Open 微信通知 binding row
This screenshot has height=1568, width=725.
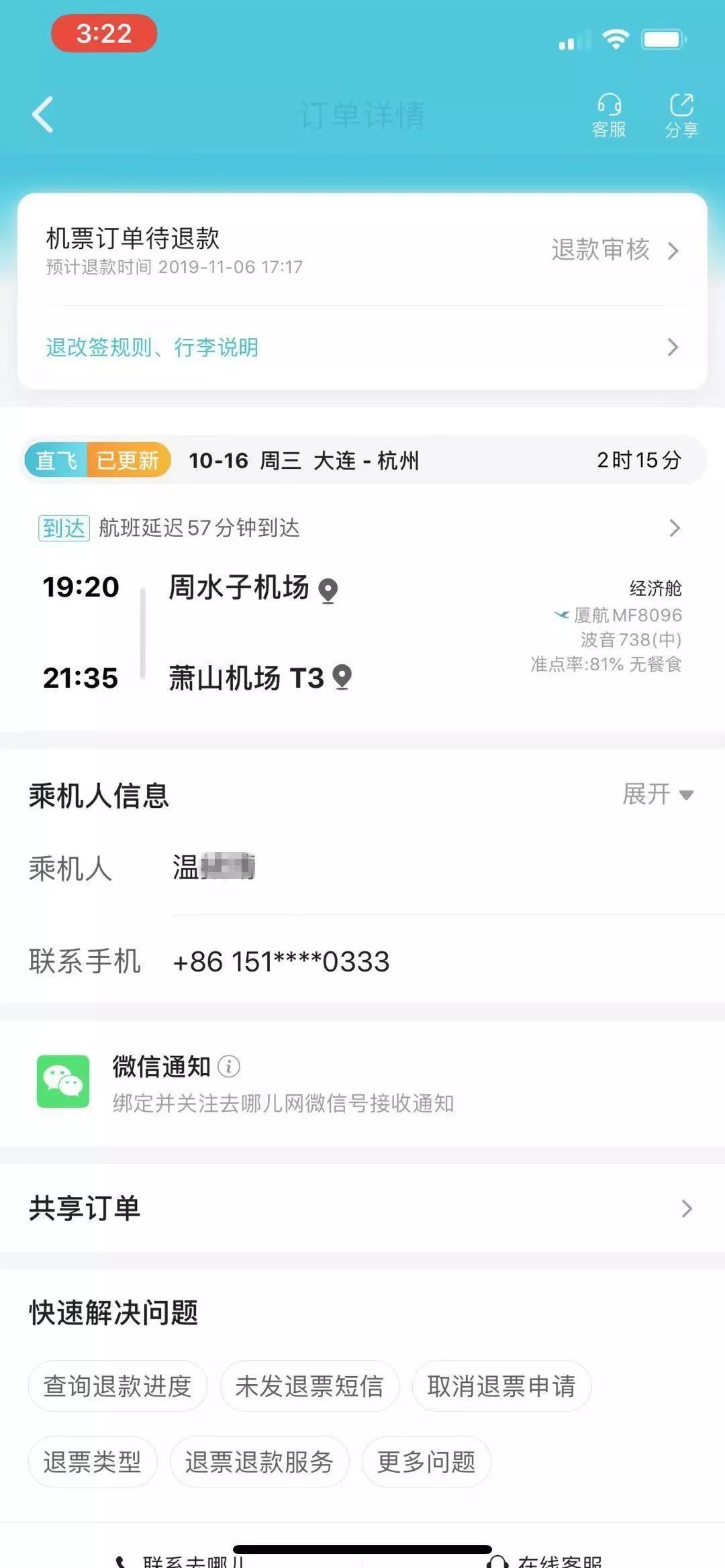(x=362, y=1083)
